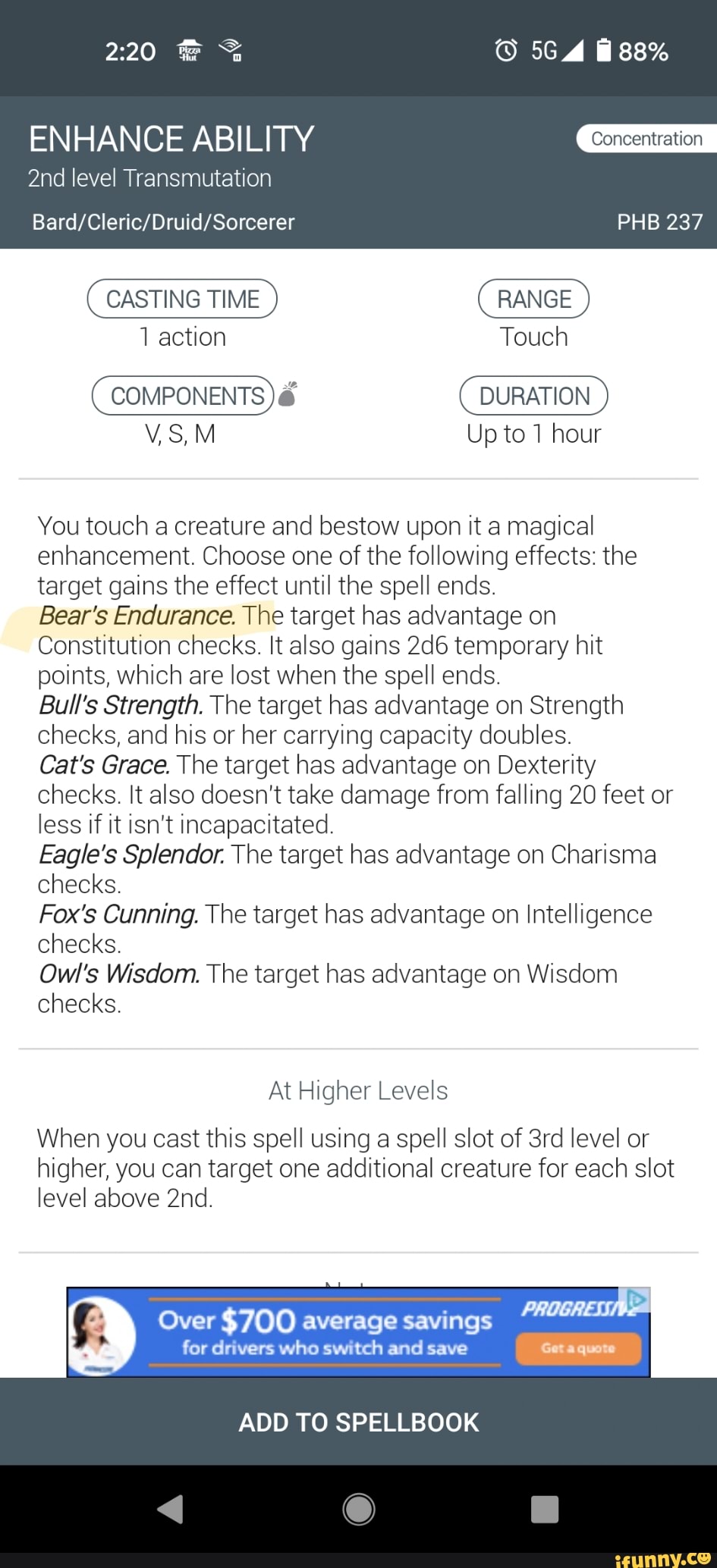This screenshot has height=1568, width=717.
Task: Toggle the Duration pill
Action: point(533,395)
